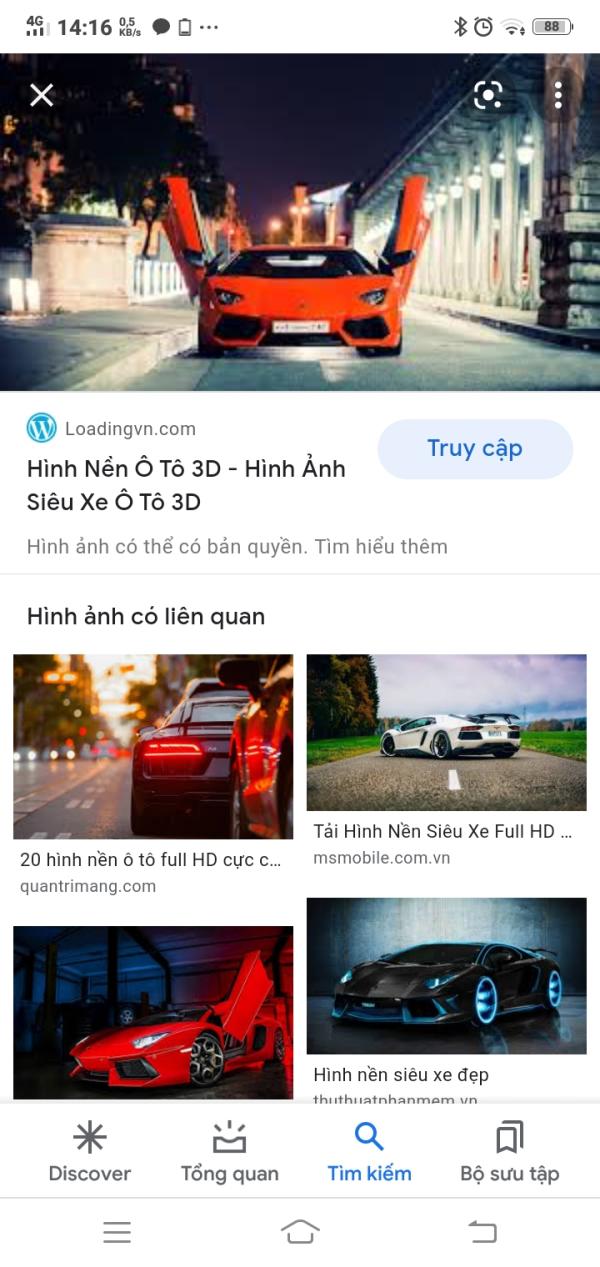
Task: Tap the Truy cập button
Action: point(475,448)
